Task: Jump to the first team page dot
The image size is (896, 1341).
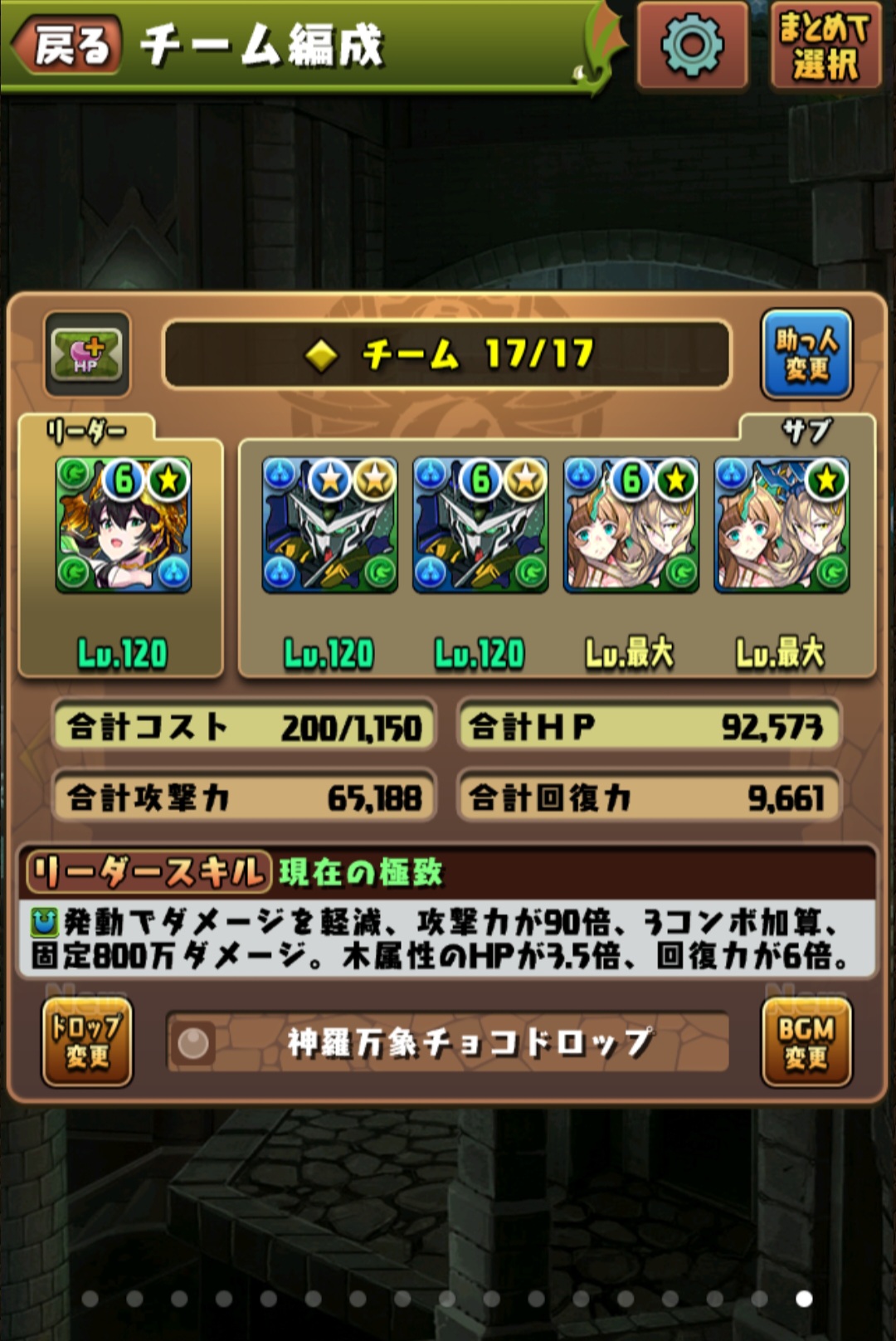Action: pyautogui.click(x=90, y=1299)
